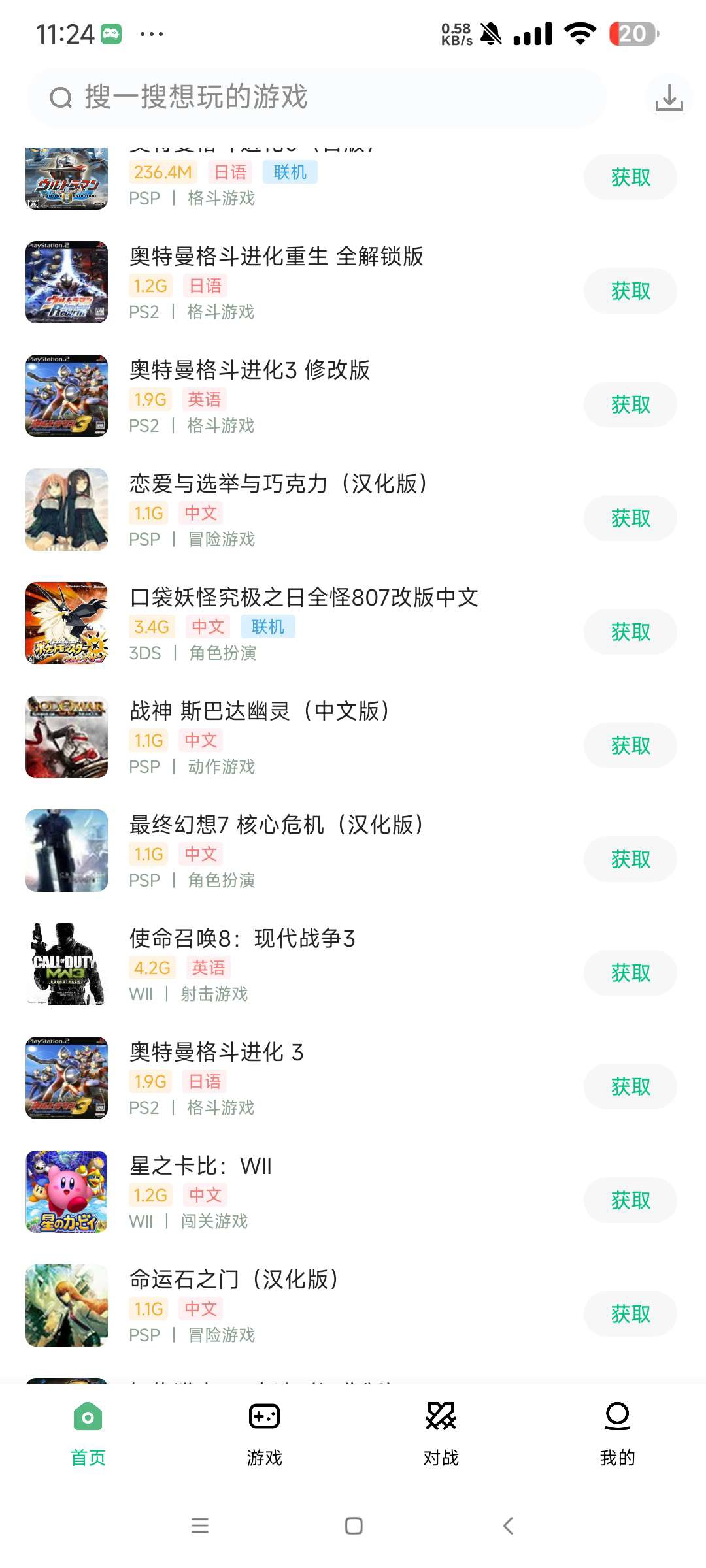Image resolution: width=706 pixels, height=1568 pixels.
Task: Get 恋爱与选举与巧克力（汉化版）
Action: [630, 518]
